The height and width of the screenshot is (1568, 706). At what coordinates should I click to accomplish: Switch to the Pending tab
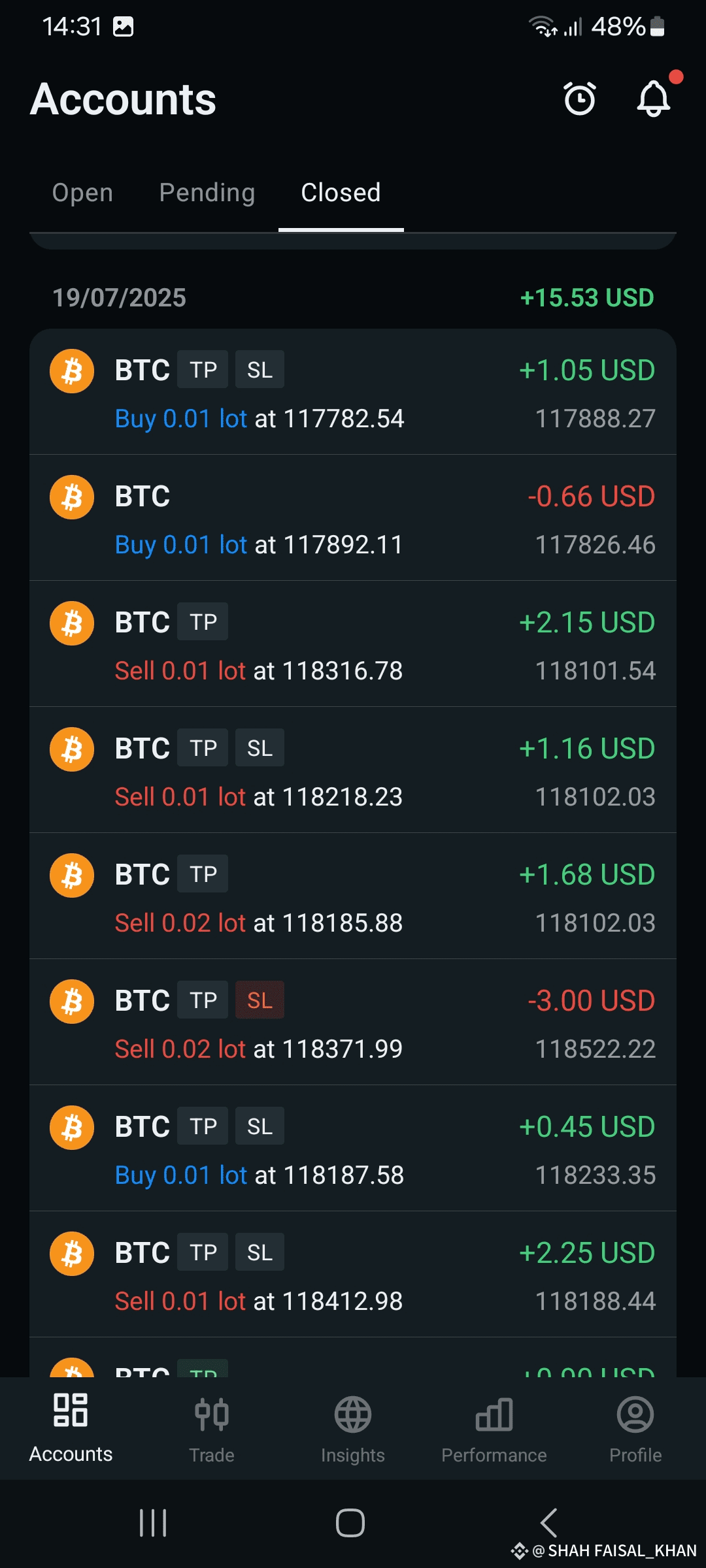point(207,193)
